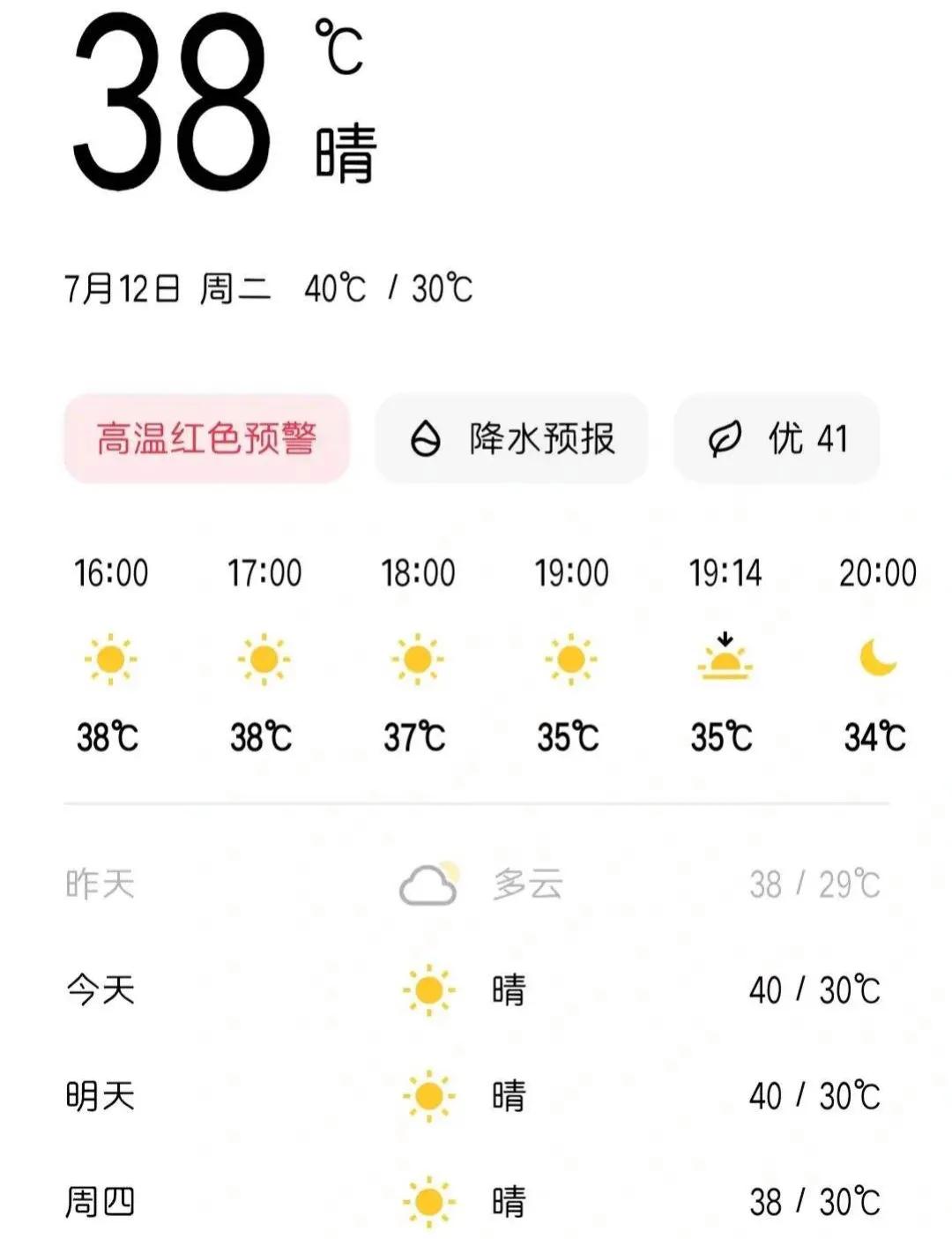Tap the leaf air quality icon
This screenshot has width=952, height=1239.
click(725, 438)
